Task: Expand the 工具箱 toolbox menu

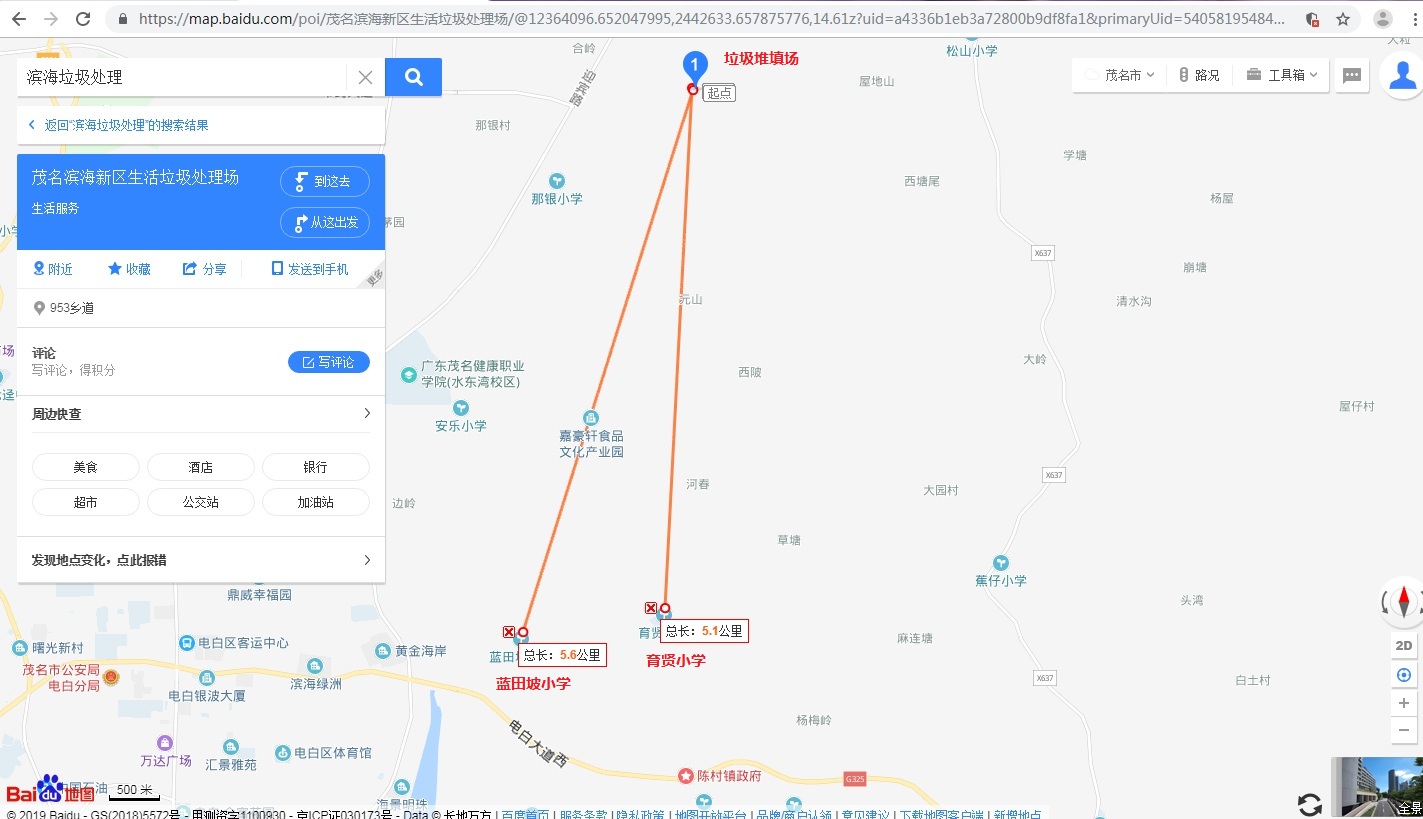Action: pyautogui.click(x=1283, y=75)
